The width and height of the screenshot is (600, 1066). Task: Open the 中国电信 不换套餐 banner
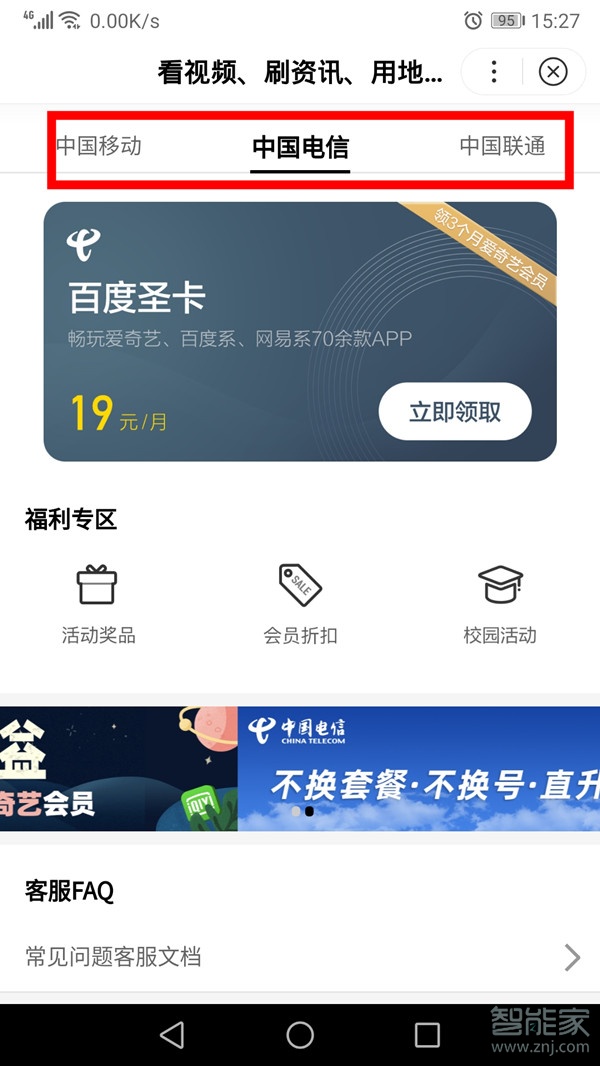click(x=418, y=768)
